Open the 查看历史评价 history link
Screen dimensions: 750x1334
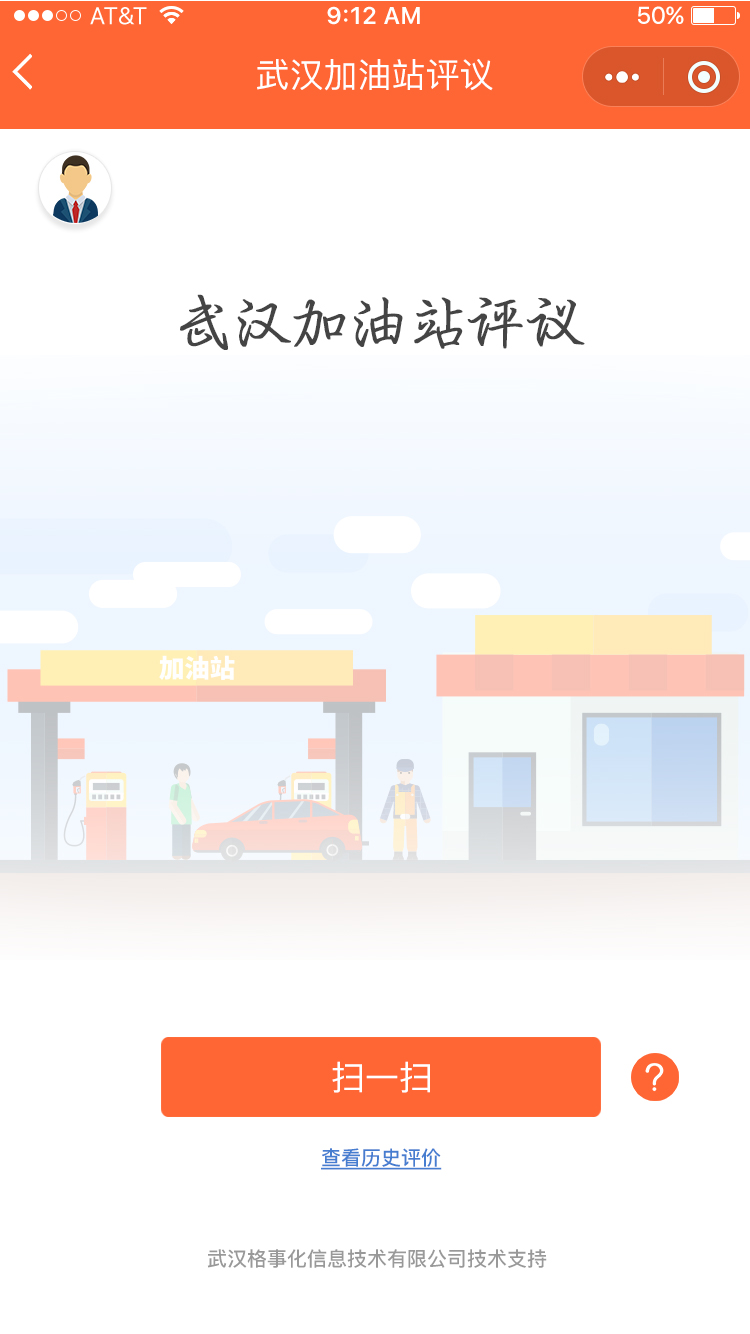(x=380, y=1158)
